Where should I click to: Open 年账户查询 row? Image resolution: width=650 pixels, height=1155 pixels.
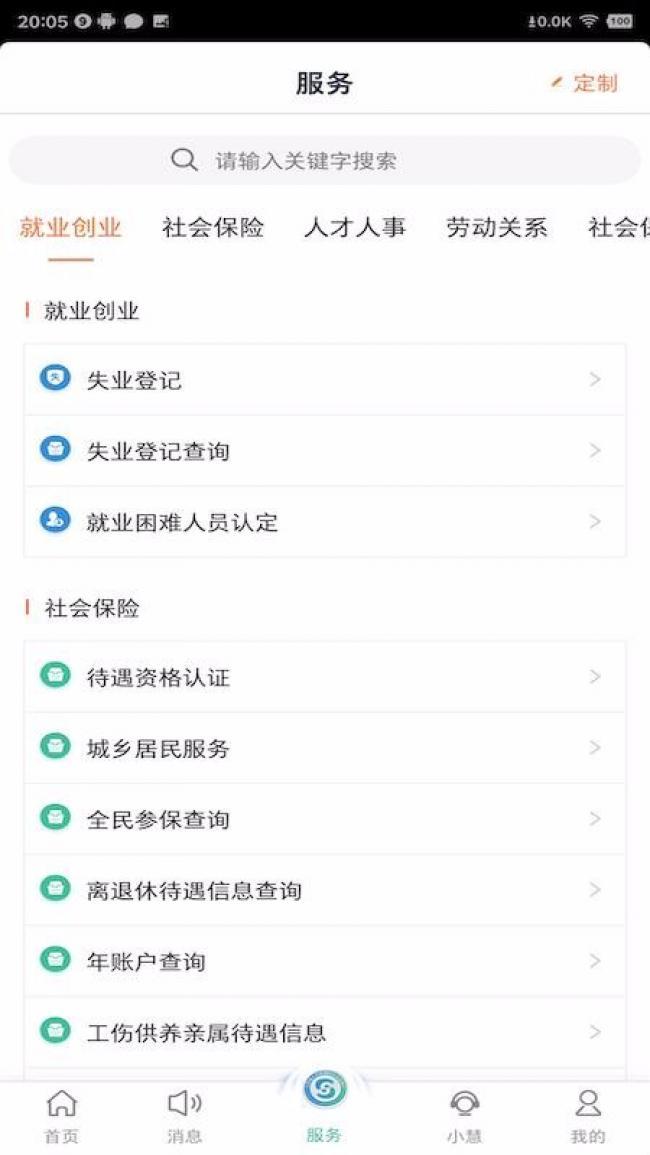tap(325, 961)
